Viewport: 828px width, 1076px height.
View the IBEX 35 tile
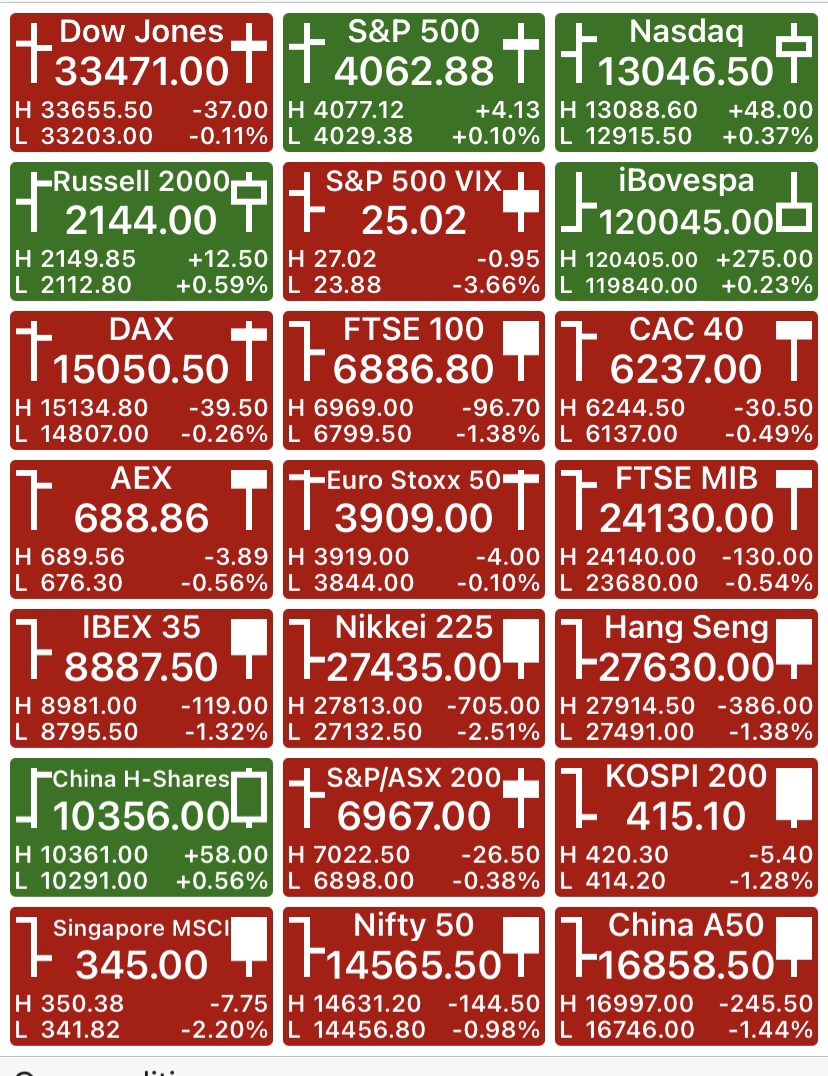pos(141,678)
